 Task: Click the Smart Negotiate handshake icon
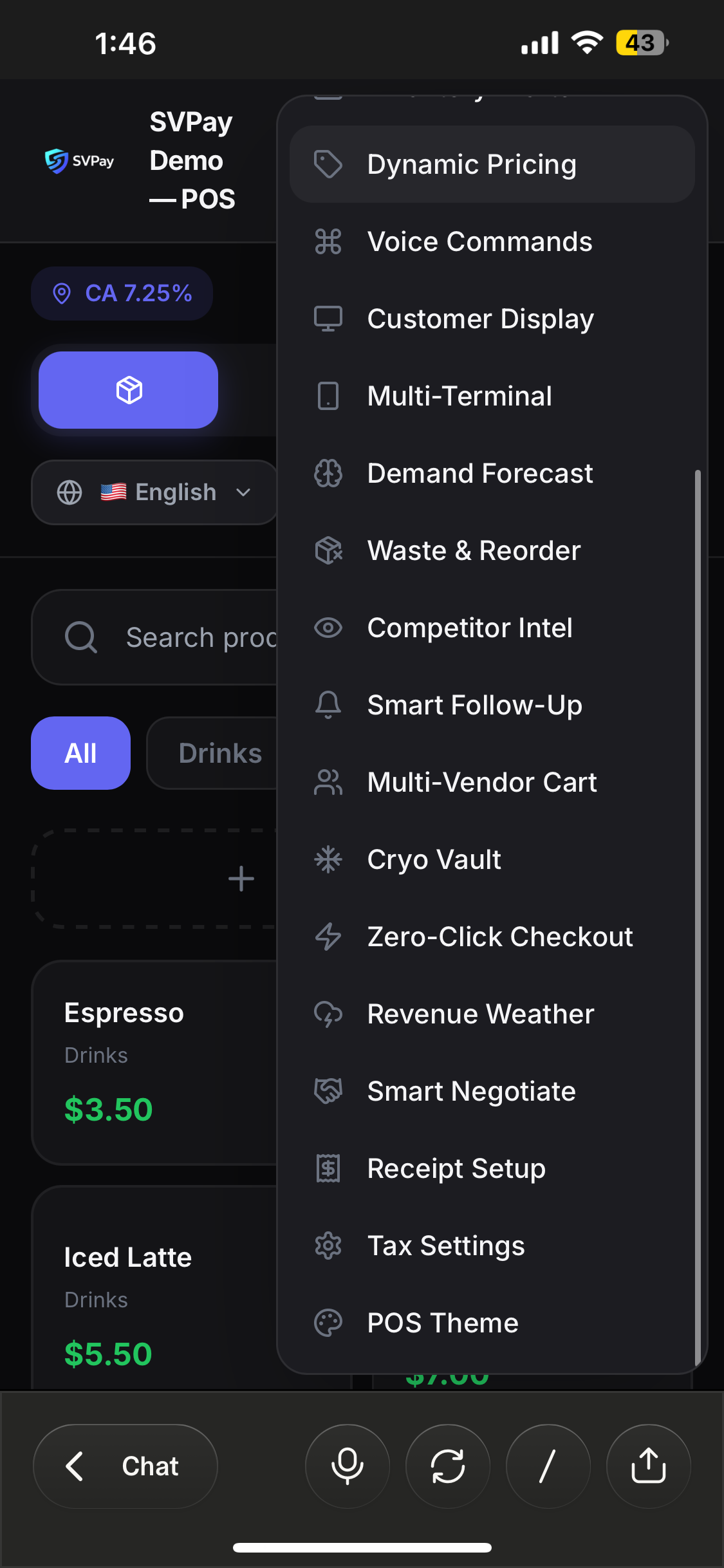coord(328,1091)
